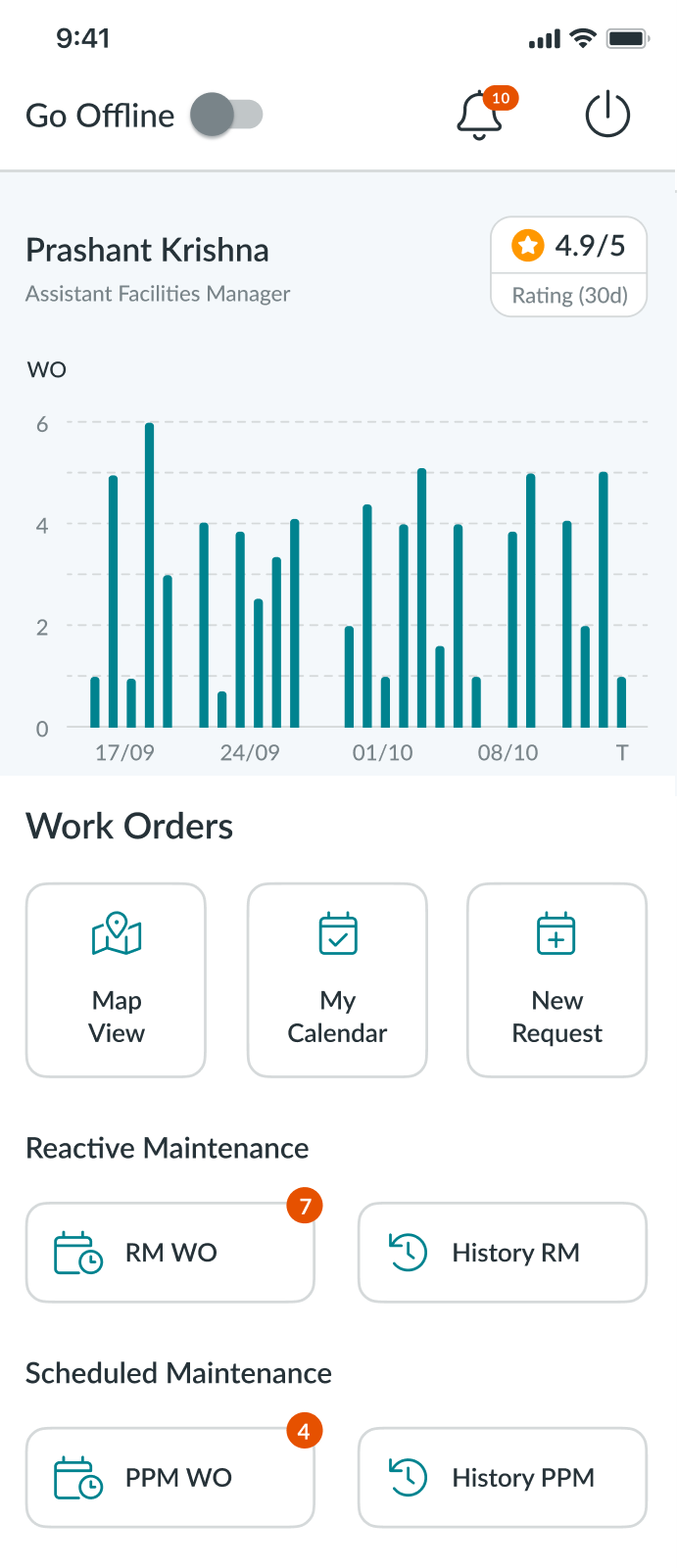View History PPM
This screenshot has height=1568, width=677.
click(x=502, y=1477)
